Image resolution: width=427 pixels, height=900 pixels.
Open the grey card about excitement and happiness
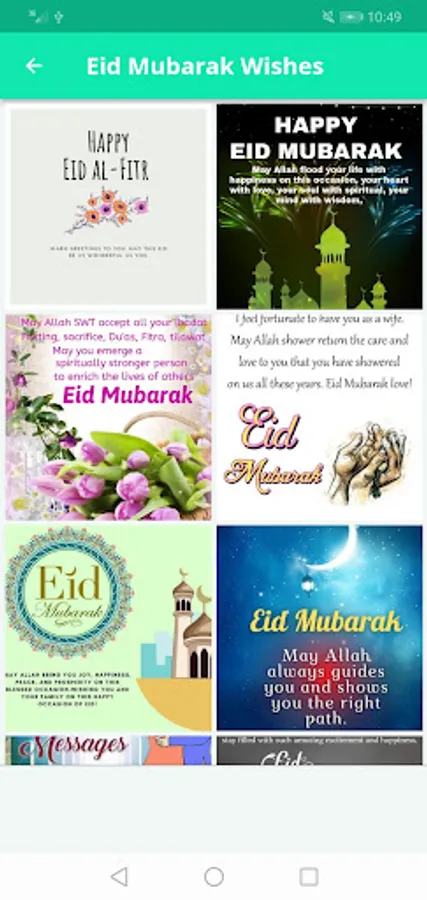pyautogui.click(x=320, y=751)
